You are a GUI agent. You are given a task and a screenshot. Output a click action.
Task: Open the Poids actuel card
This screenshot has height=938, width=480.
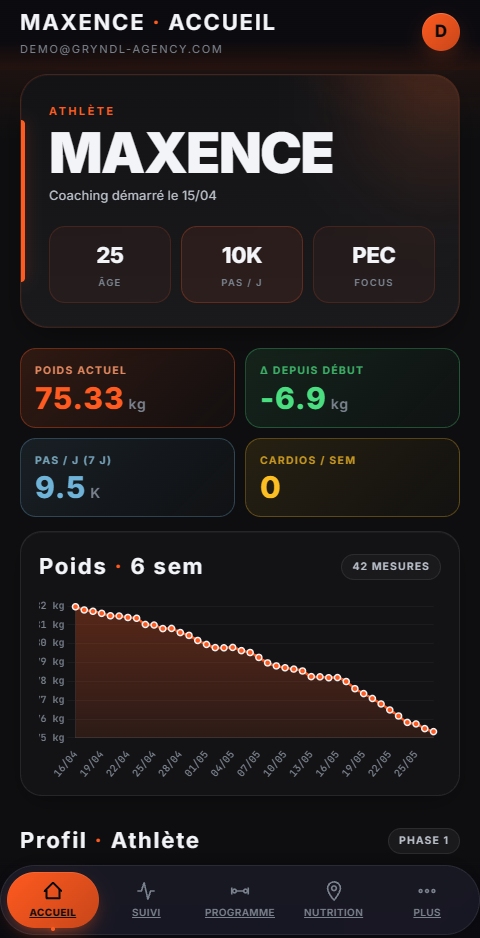point(127,388)
